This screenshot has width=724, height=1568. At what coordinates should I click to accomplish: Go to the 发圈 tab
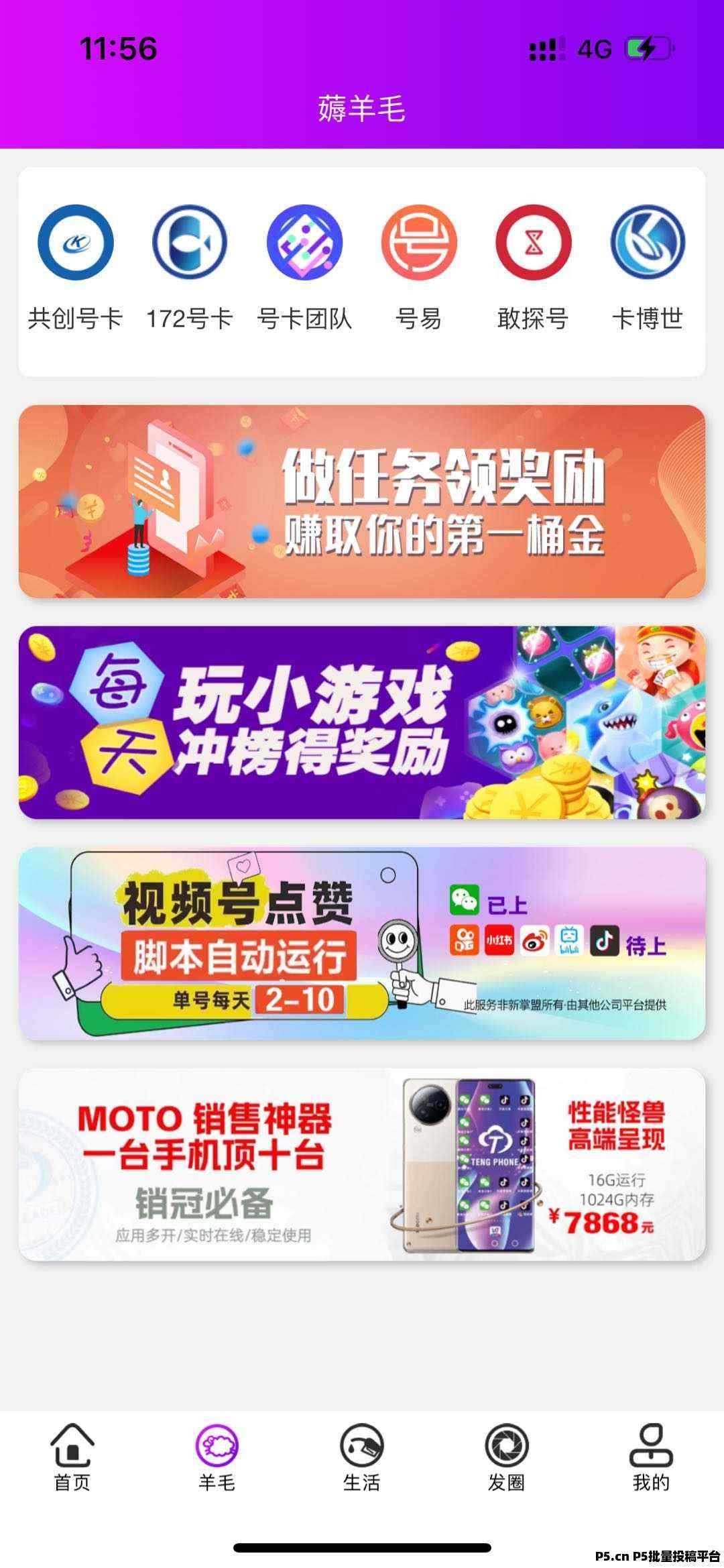coord(507,1457)
